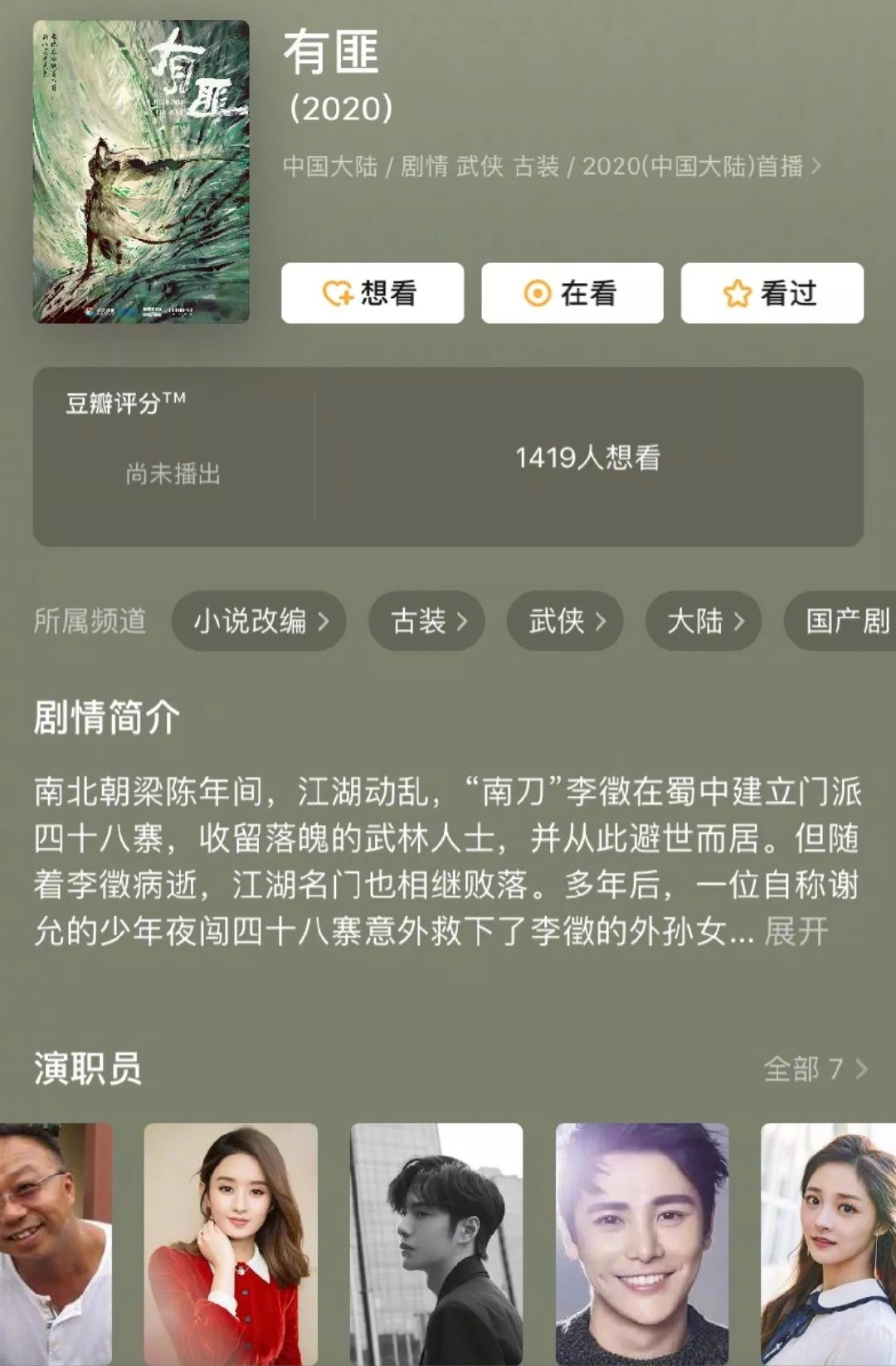The height and width of the screenshot is (1366, 896).
Task: Open the 有匪 poster image
Action: point(141,172)
